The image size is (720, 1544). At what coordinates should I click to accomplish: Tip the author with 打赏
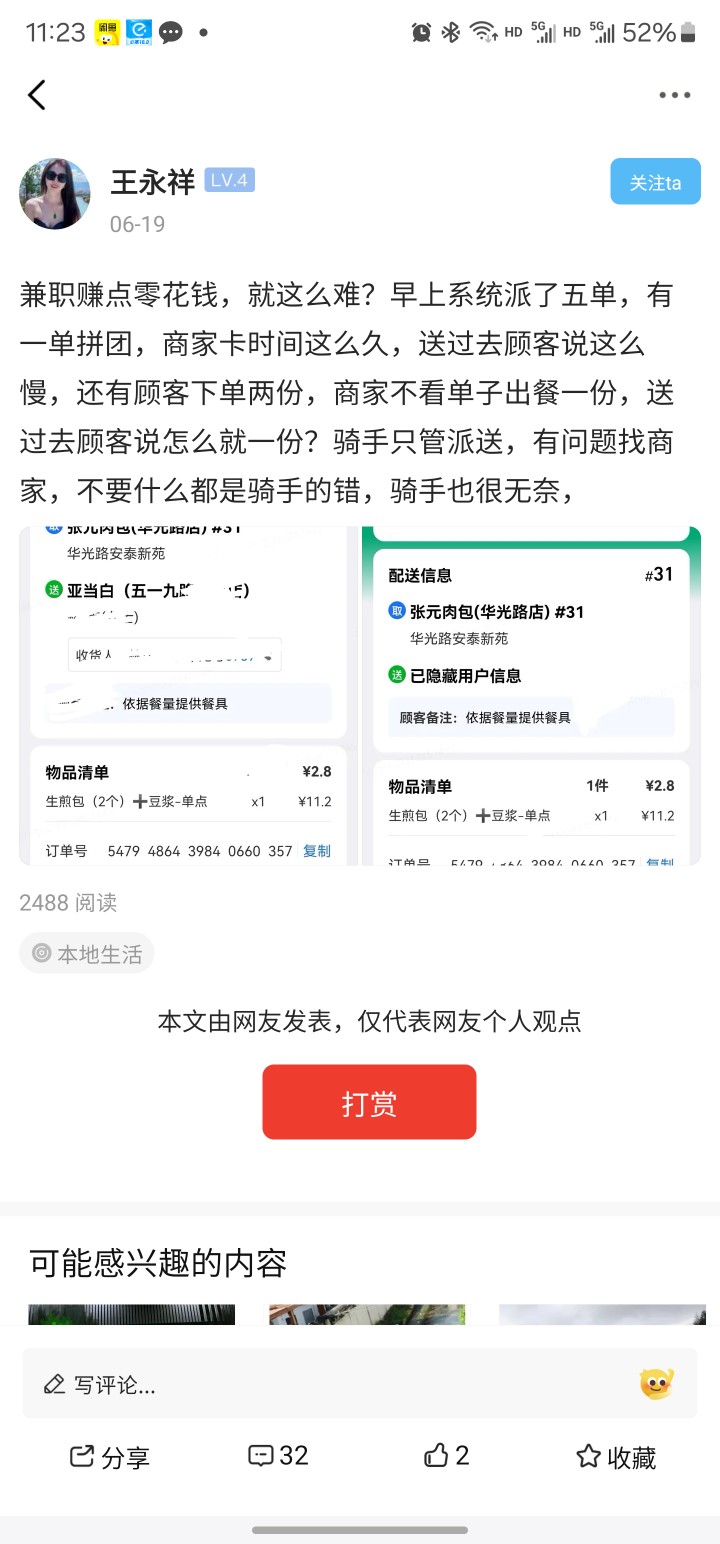[x=369, y=1102]
